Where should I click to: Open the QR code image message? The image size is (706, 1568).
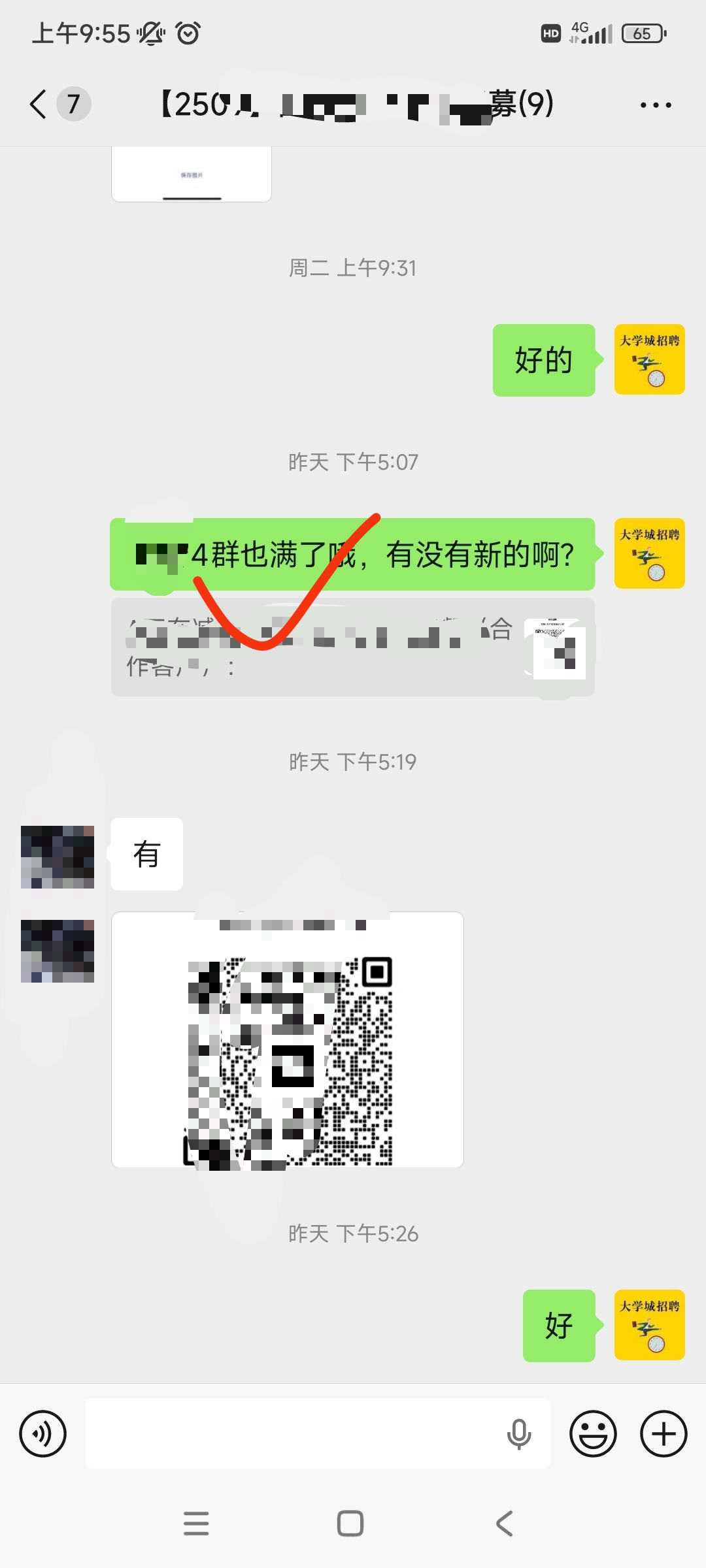click(x=288, y=1040)
